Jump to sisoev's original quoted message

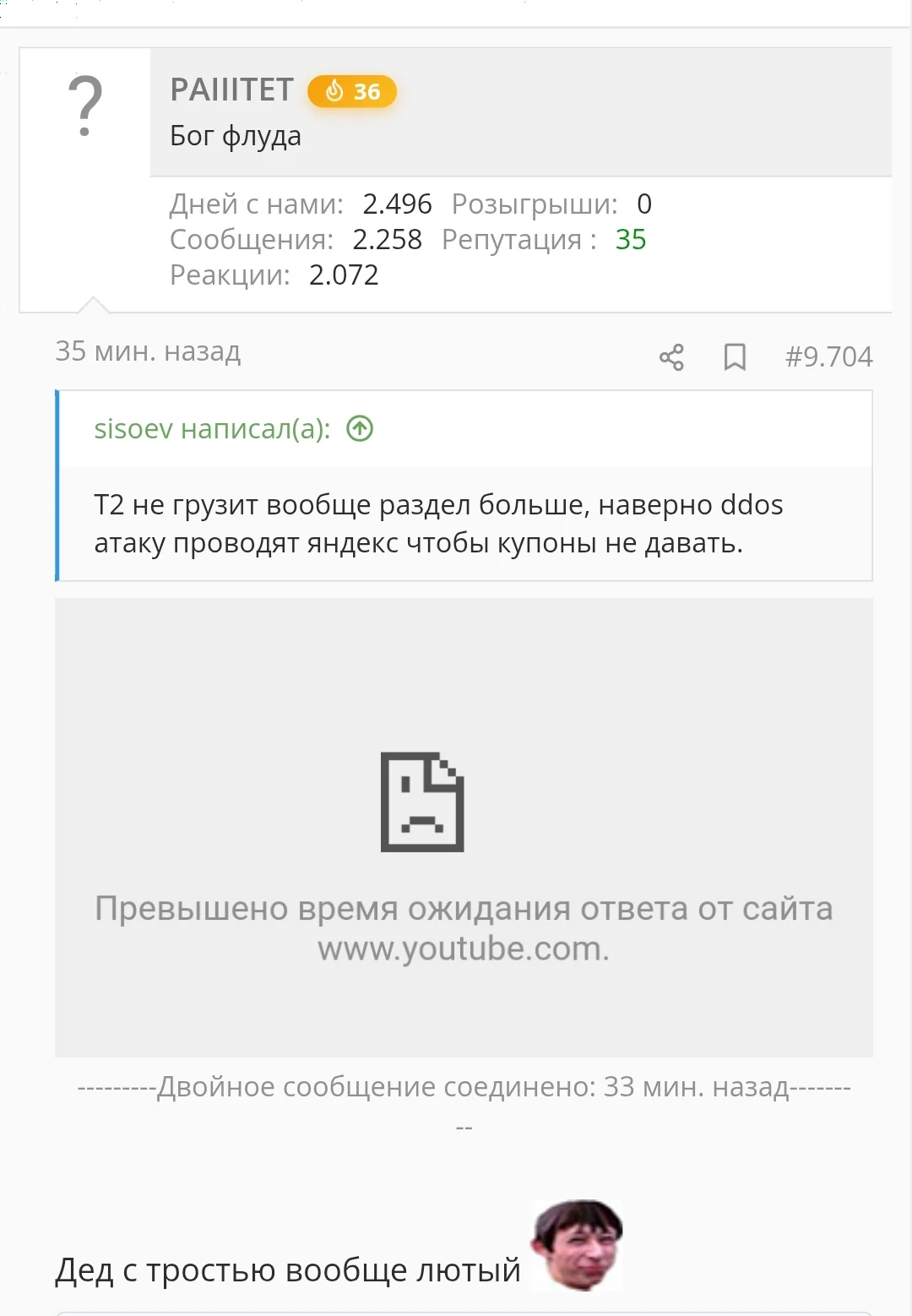tap(360, 429)
